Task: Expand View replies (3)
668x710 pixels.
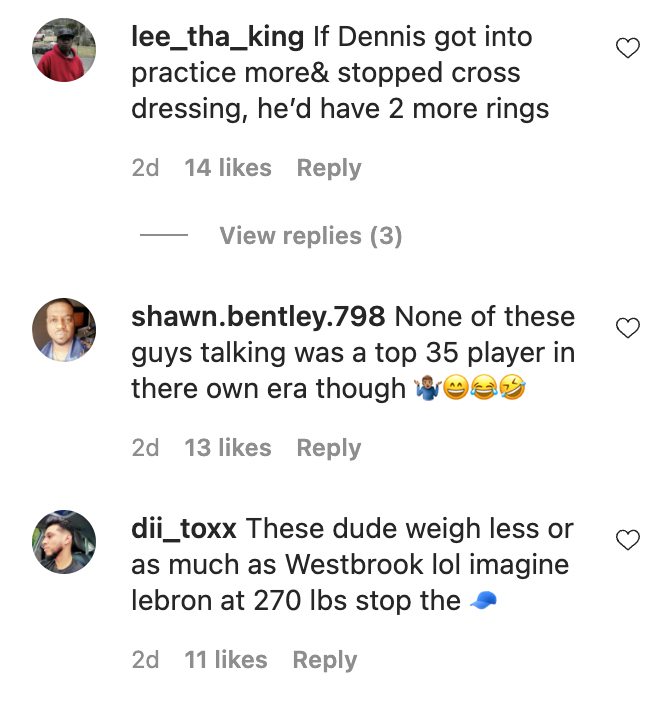Action: point(310,236)
